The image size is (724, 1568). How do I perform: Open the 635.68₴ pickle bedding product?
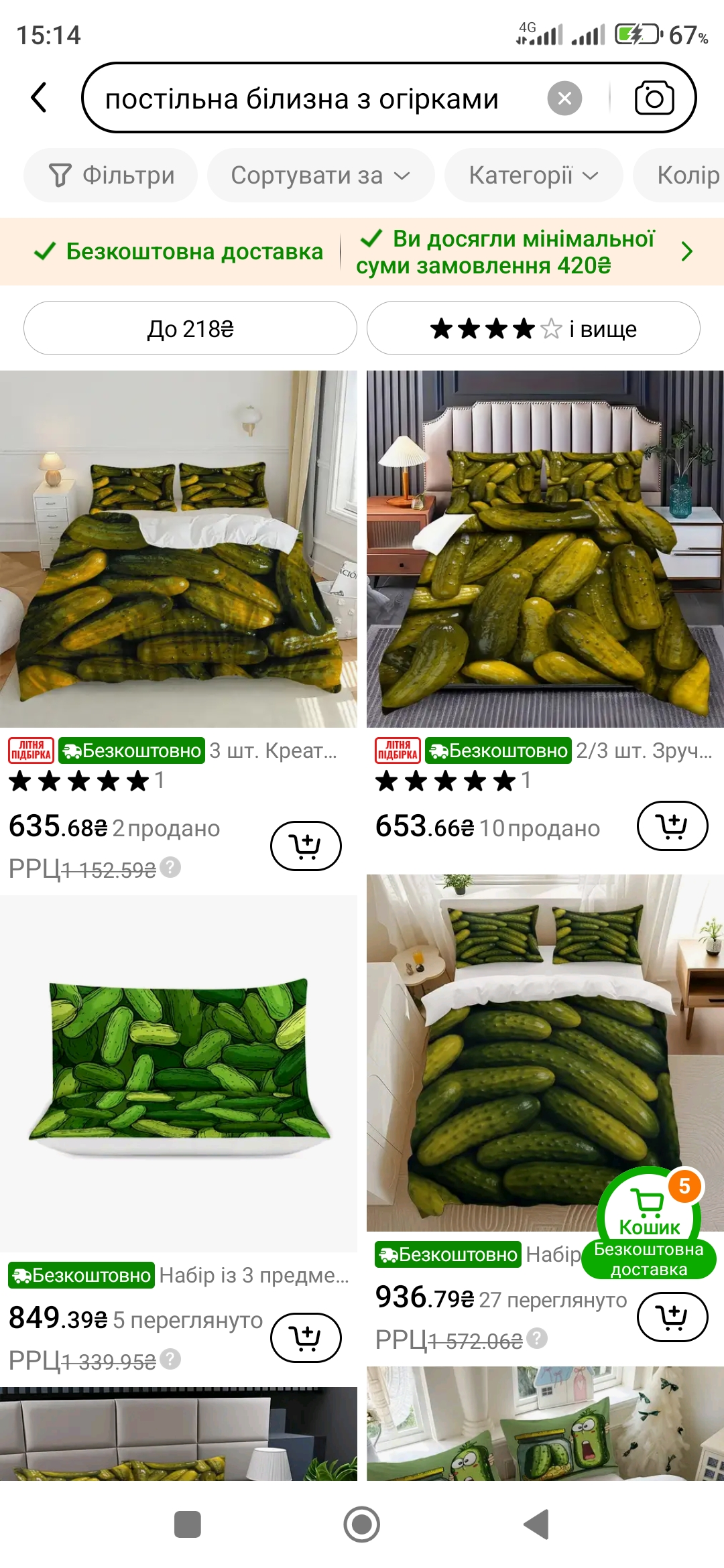click(x=178, y=549)
